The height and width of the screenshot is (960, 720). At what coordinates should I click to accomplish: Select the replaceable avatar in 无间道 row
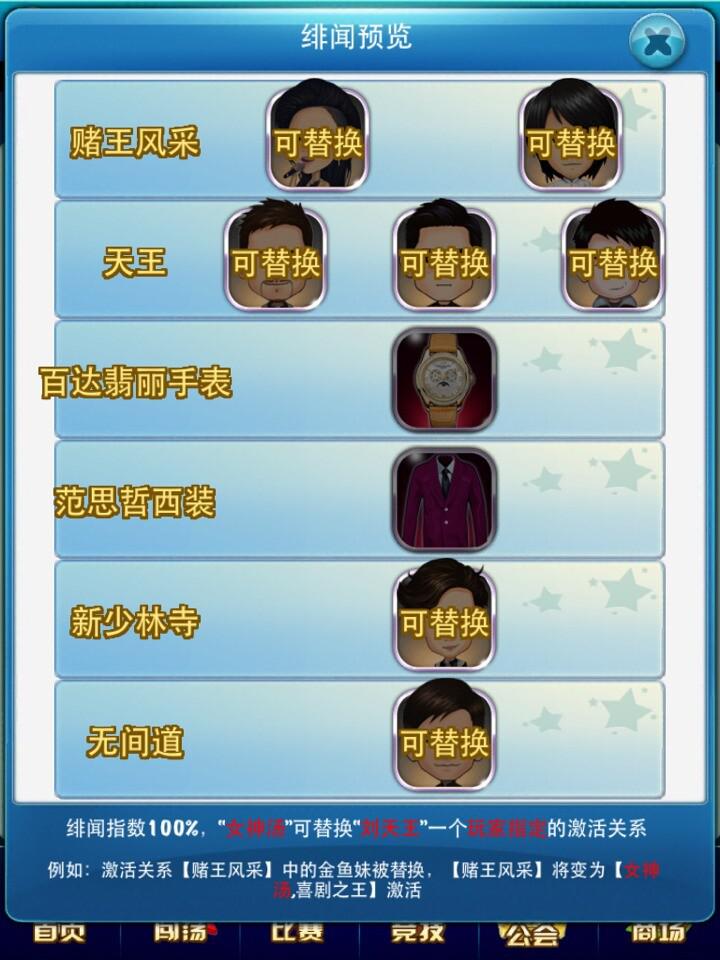pos(444,739)
